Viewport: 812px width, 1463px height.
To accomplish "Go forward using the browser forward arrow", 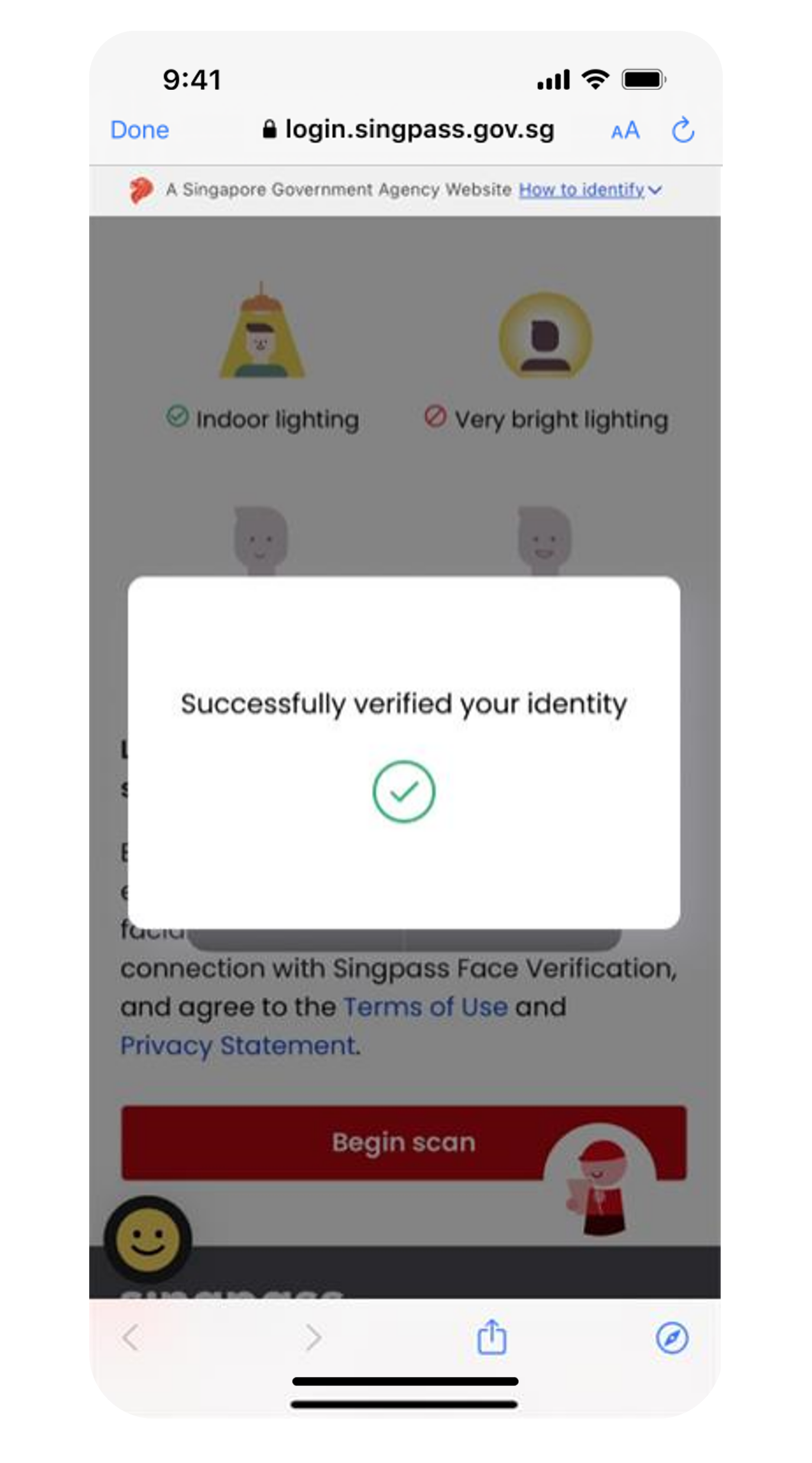I will pos(313,1337).
